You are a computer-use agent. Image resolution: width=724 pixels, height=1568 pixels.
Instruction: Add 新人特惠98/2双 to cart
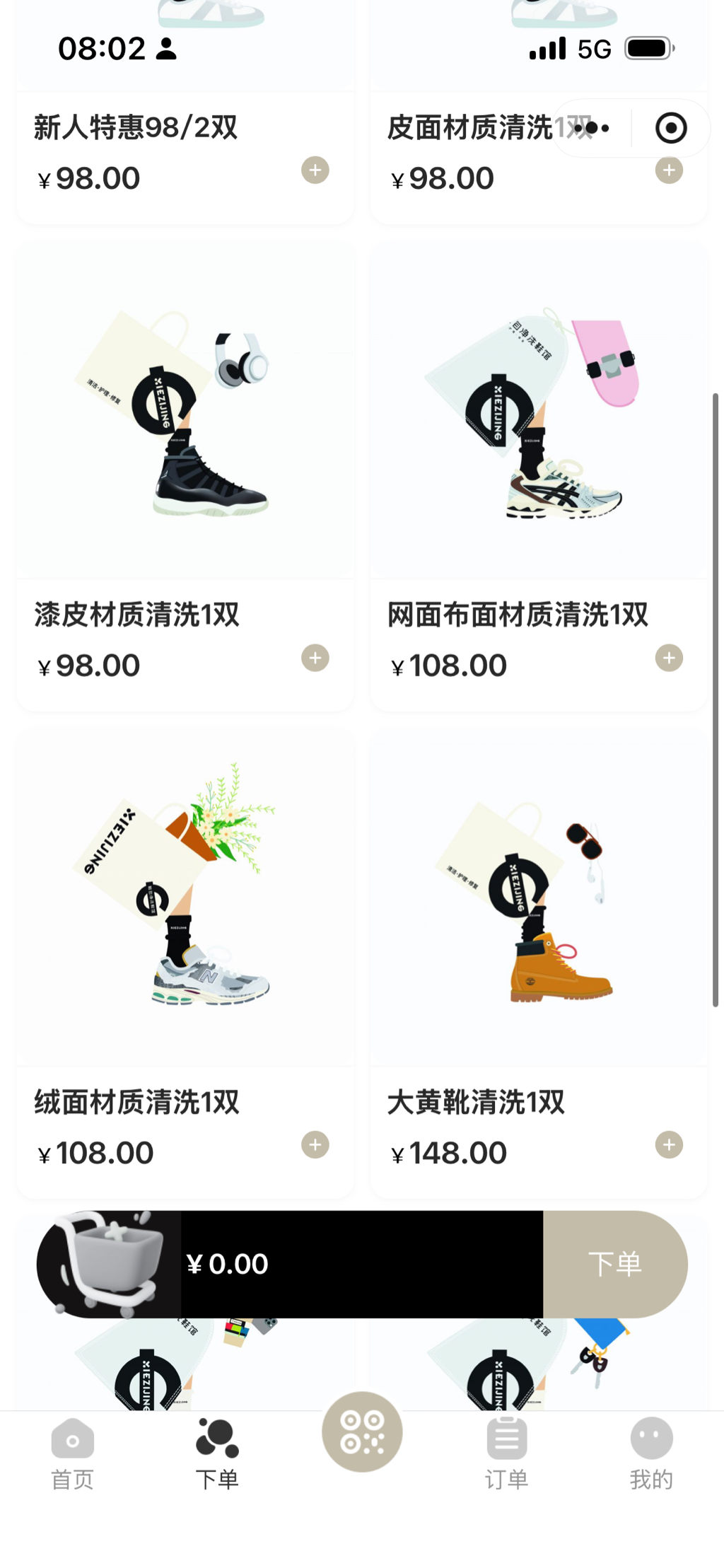(x=315, y=170)
